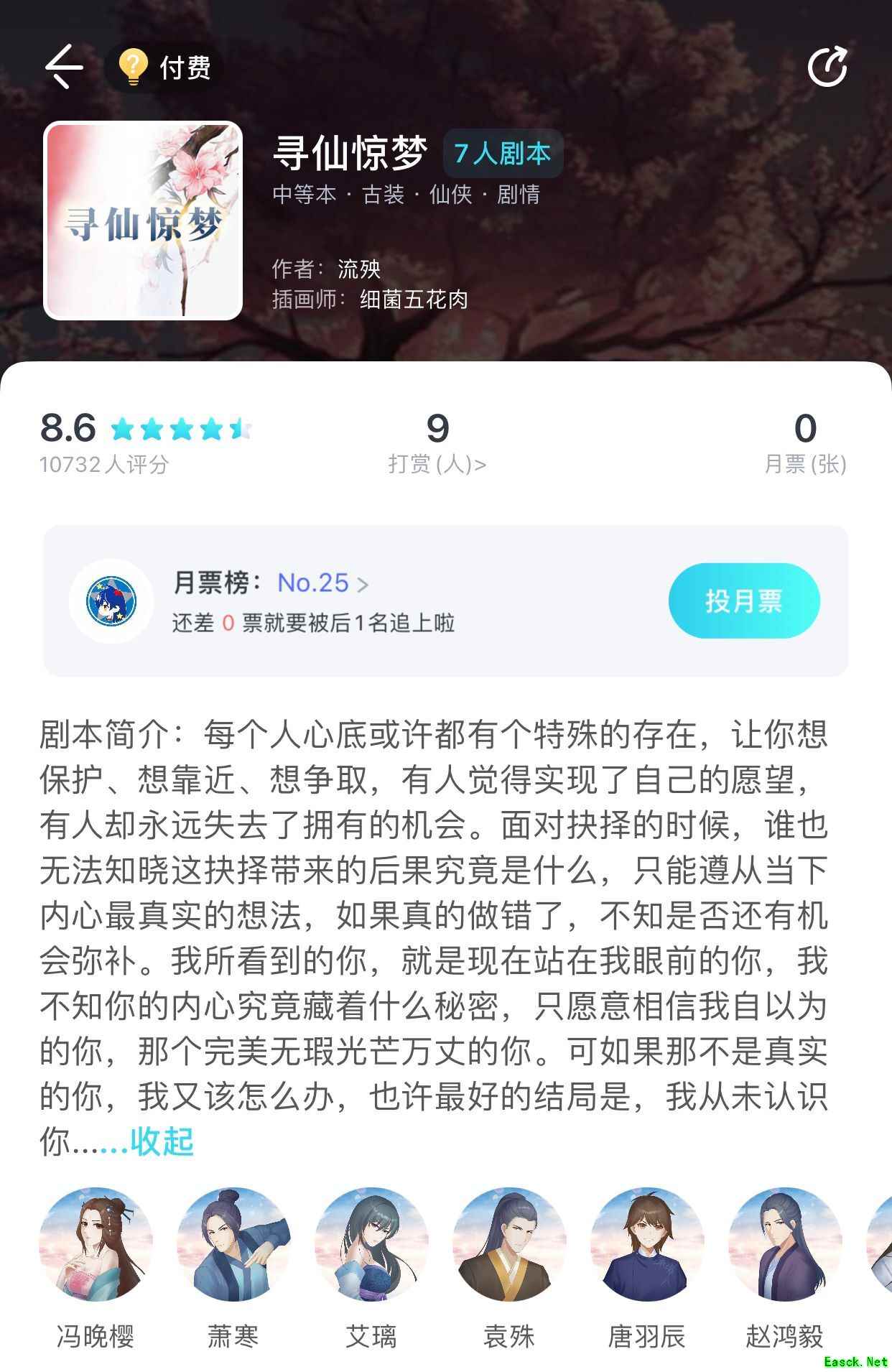Image resolution: width=892 pixels, height=1372 pixels.
Task: Open the 寻仙惊梦 cover image
Action: 143,221
